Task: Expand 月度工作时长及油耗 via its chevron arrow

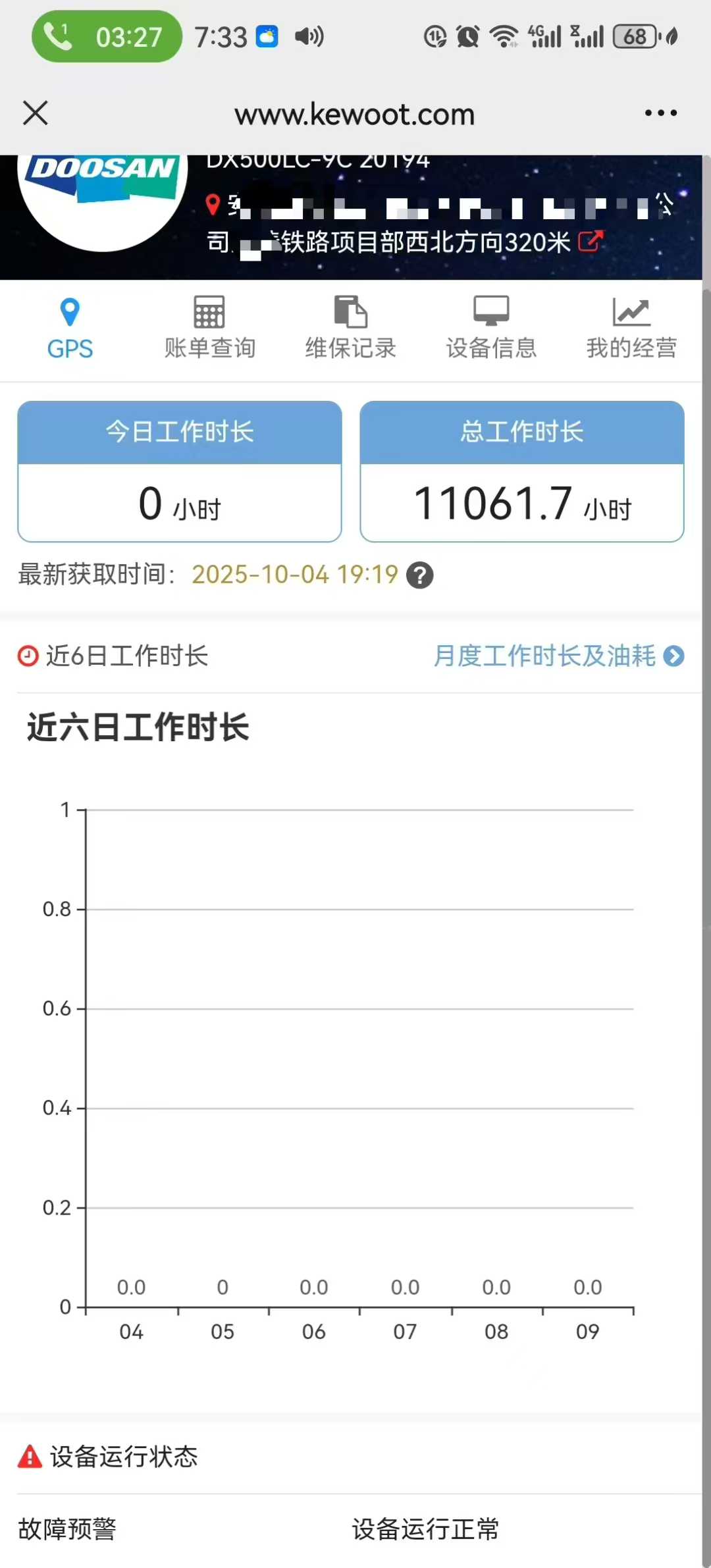Action: point(674,656)
